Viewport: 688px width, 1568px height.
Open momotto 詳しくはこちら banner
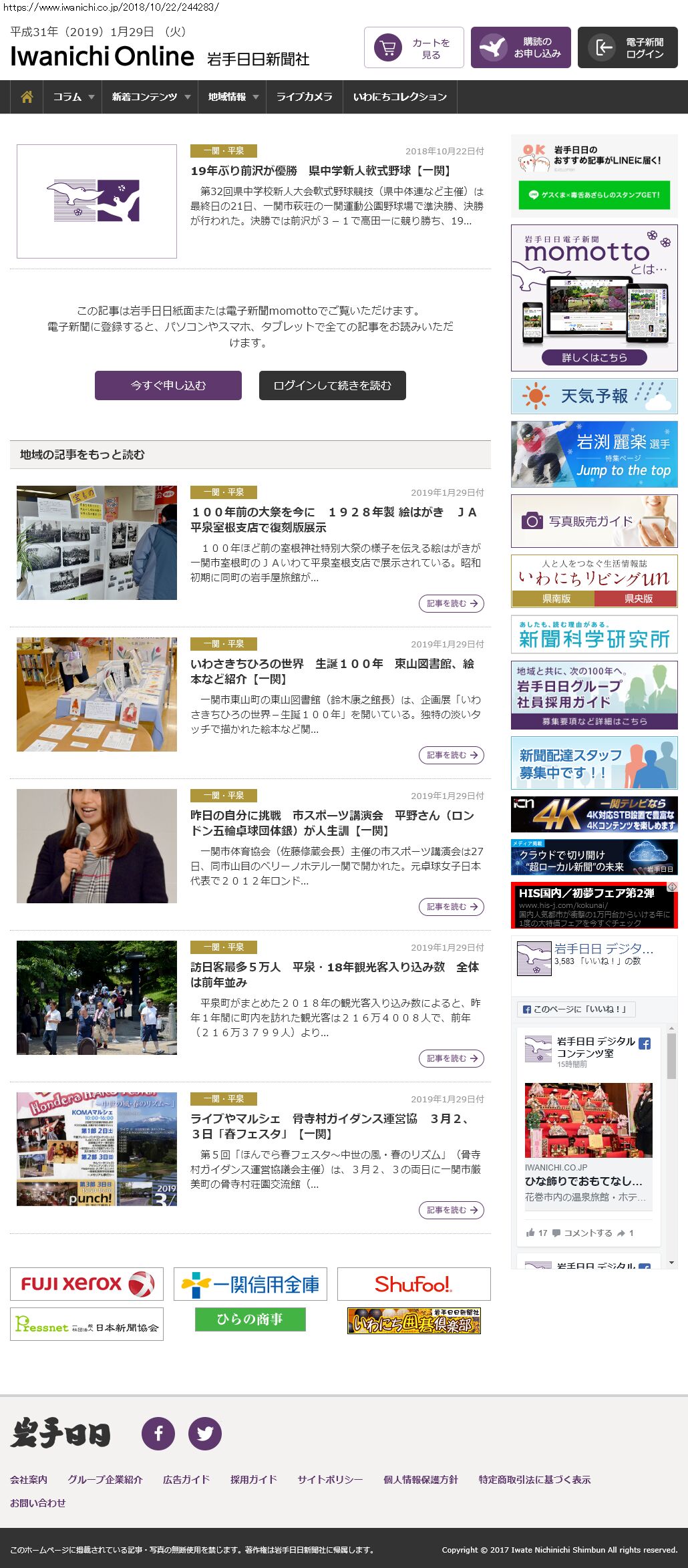[594, 357]
